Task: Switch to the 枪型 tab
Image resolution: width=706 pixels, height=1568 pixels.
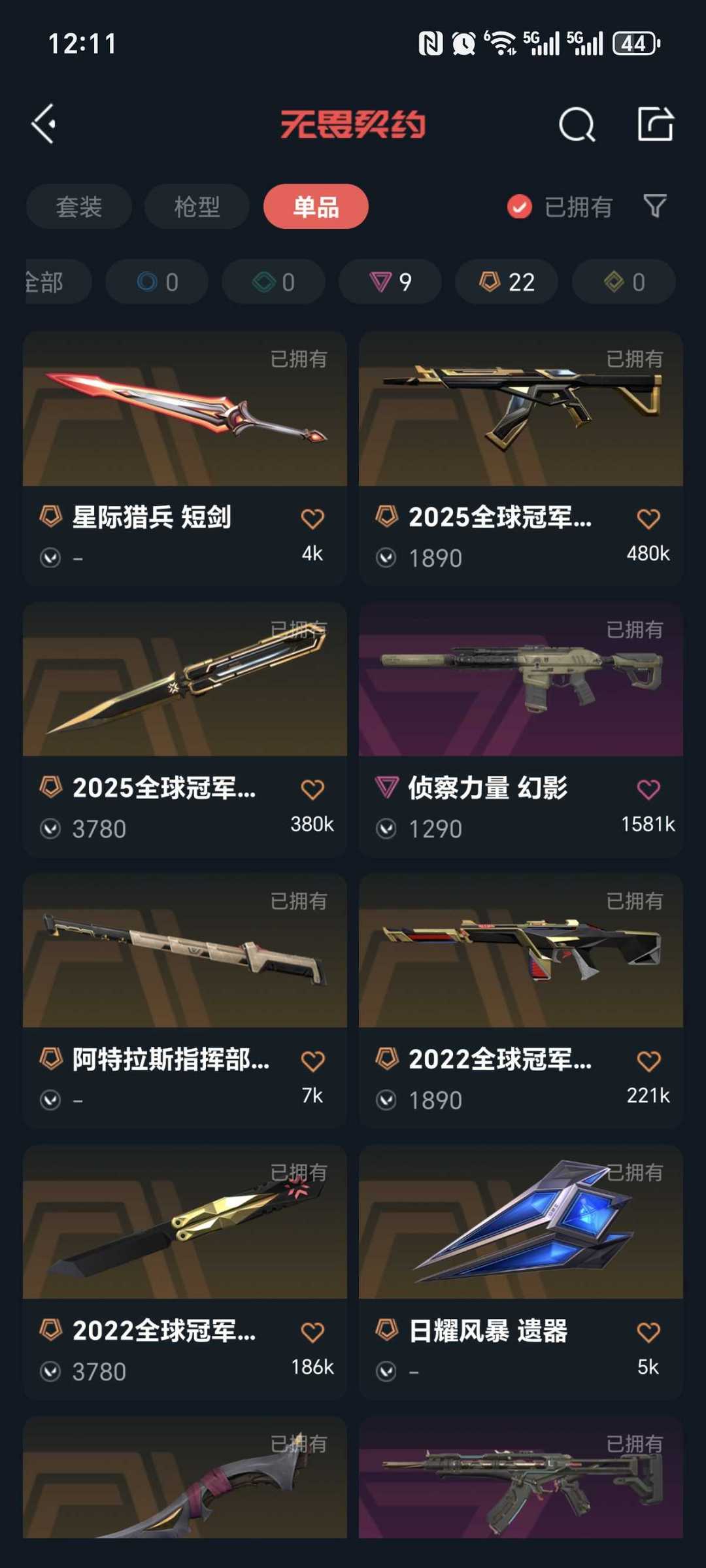Action: [x=197, y=207]
